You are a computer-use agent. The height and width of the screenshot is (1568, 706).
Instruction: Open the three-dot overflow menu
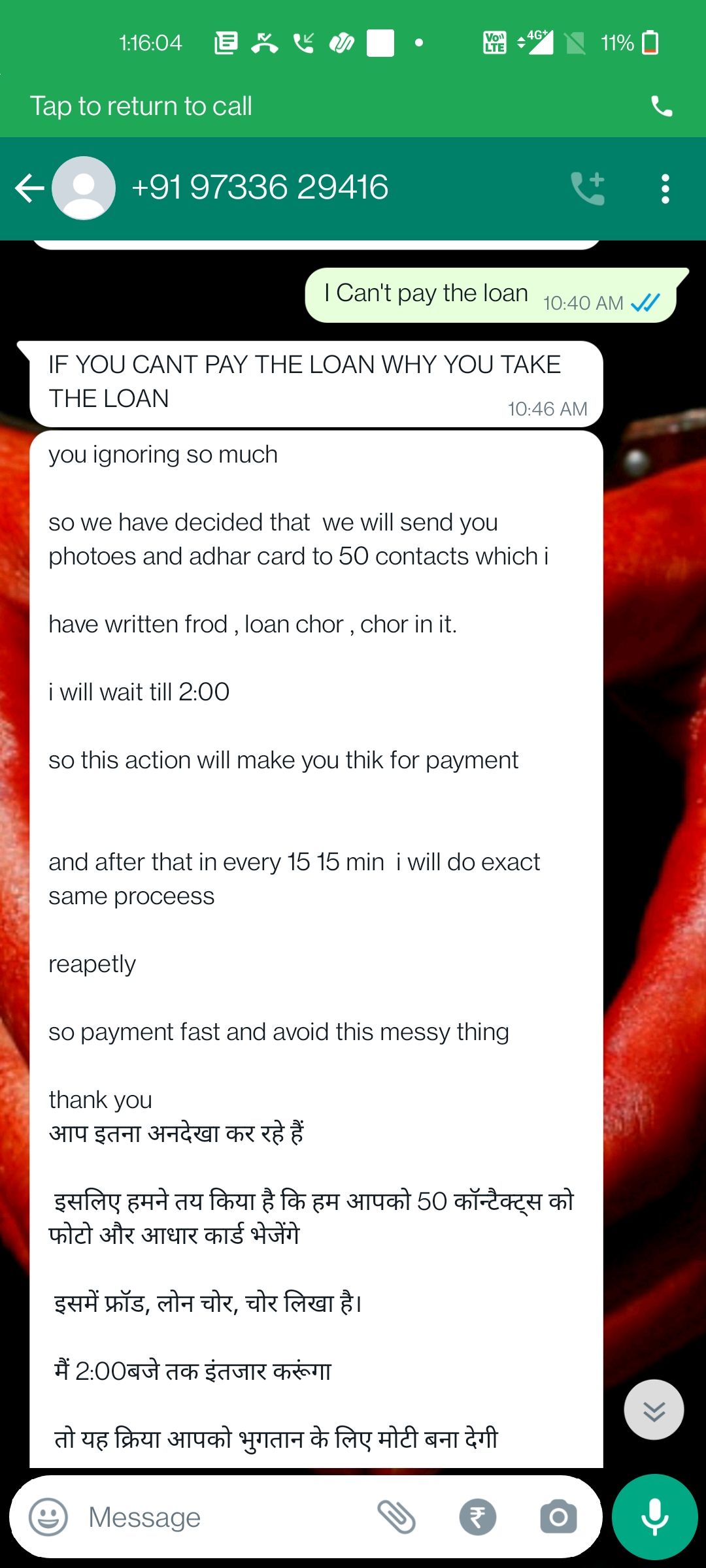[x=665, y=189]
